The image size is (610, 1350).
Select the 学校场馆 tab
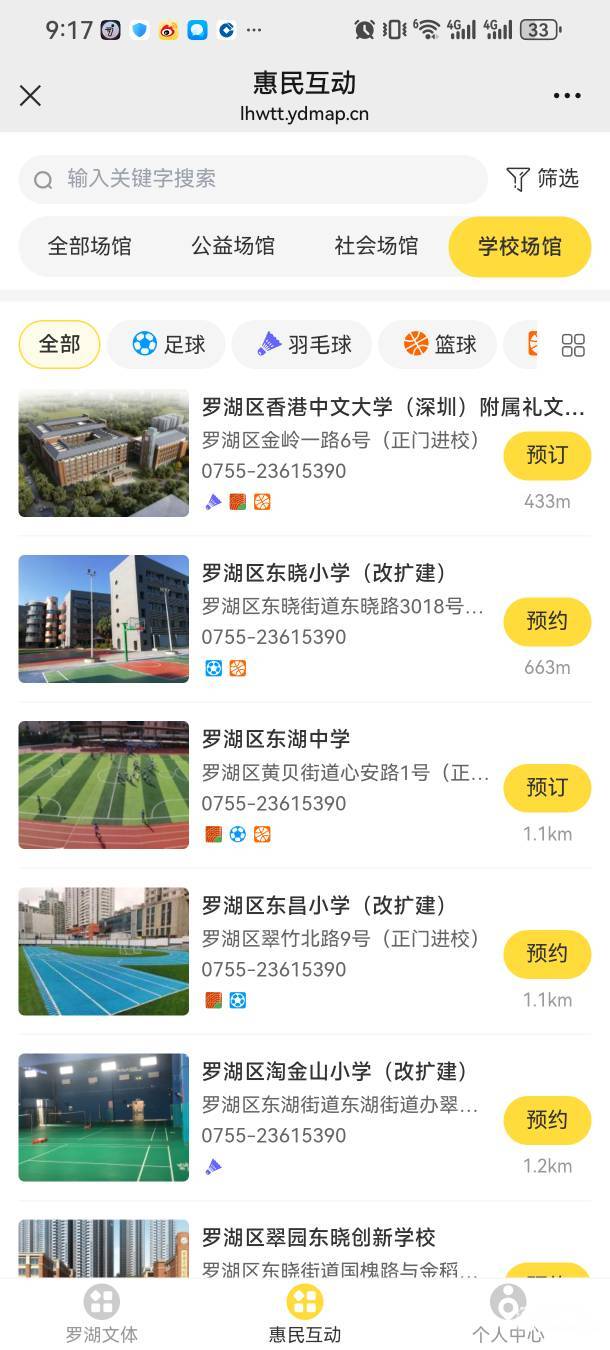click(519, 246)
